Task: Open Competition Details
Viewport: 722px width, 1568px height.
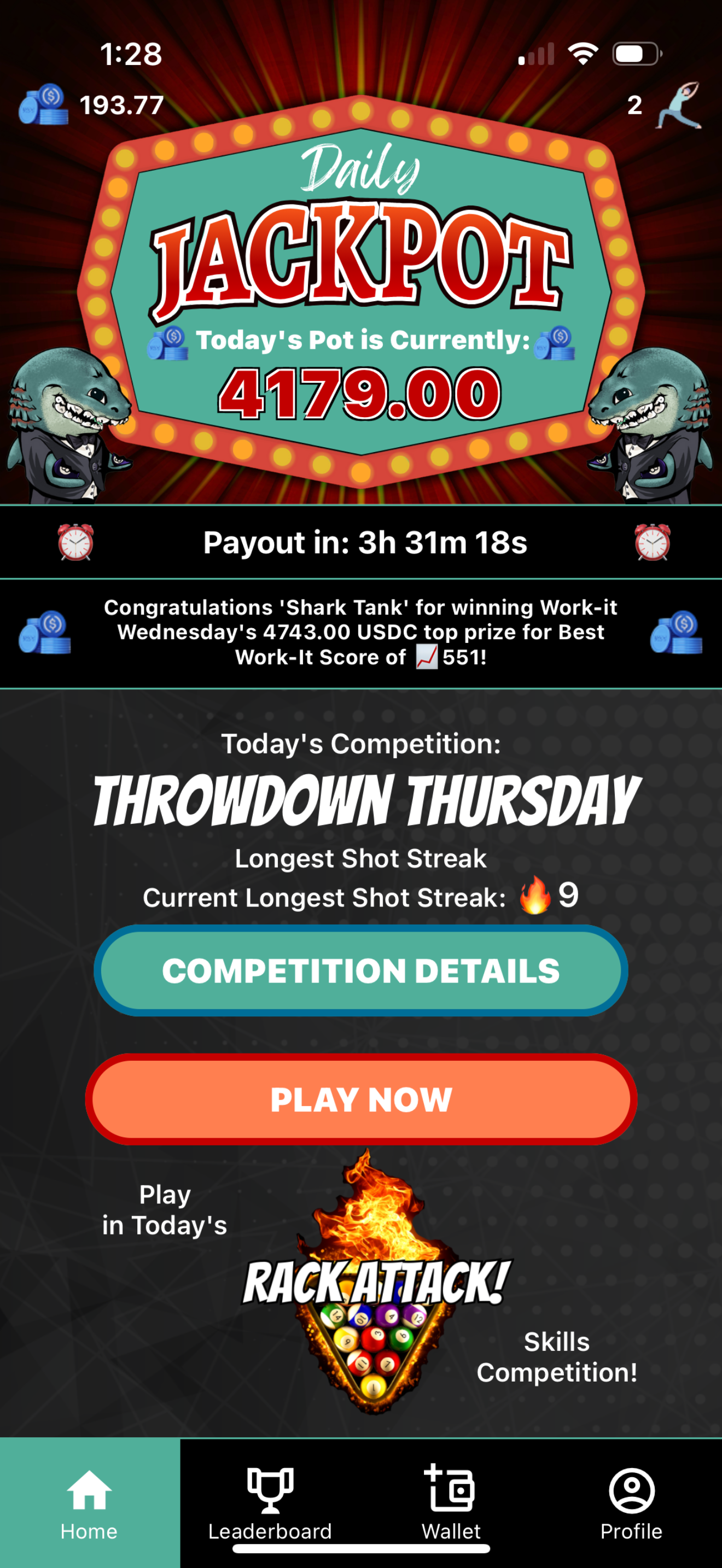Action: [x=360, y=970]
